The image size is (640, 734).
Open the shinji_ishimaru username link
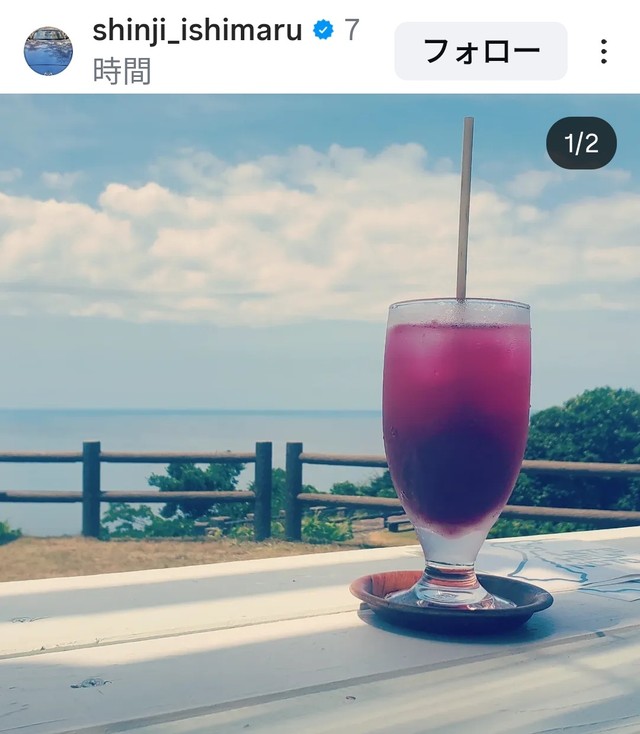click(197, 30)
